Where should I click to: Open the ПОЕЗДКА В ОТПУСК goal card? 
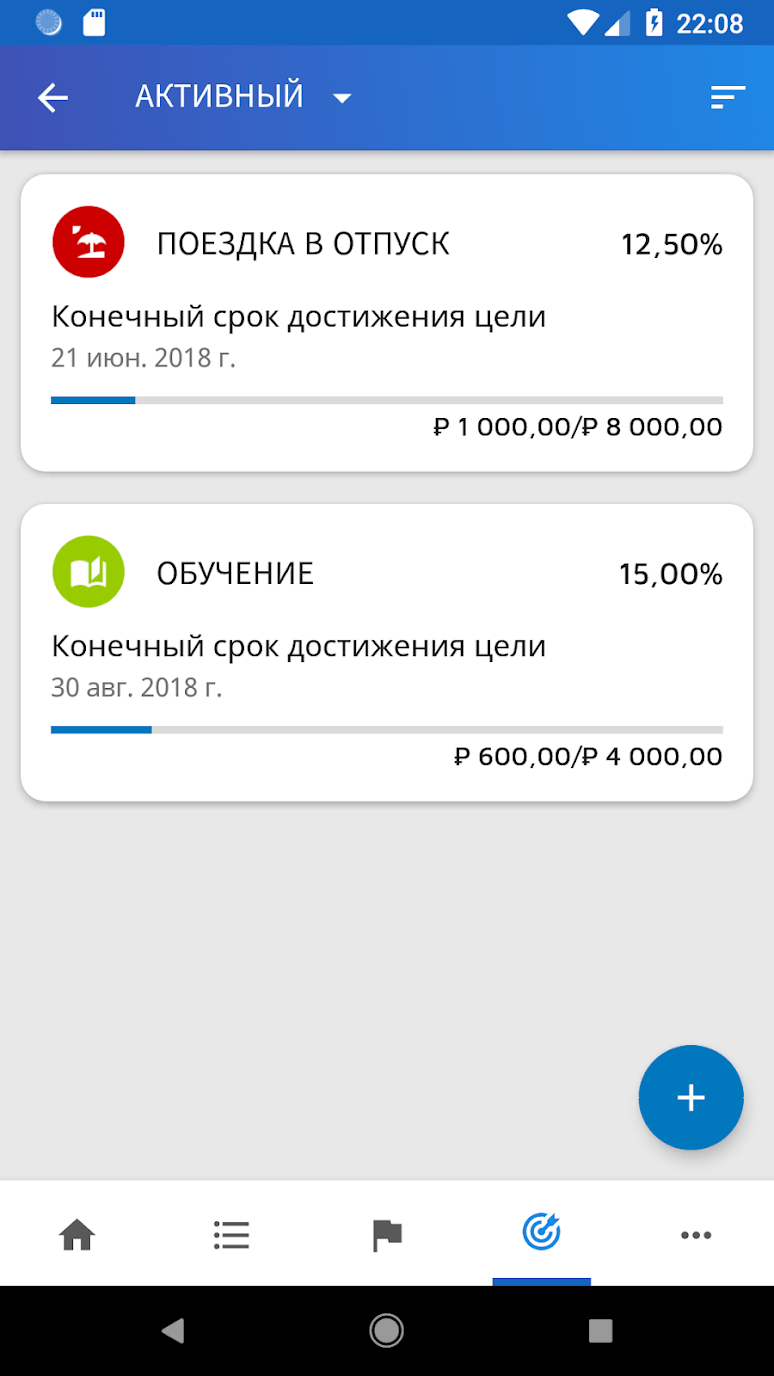point(386,322)
